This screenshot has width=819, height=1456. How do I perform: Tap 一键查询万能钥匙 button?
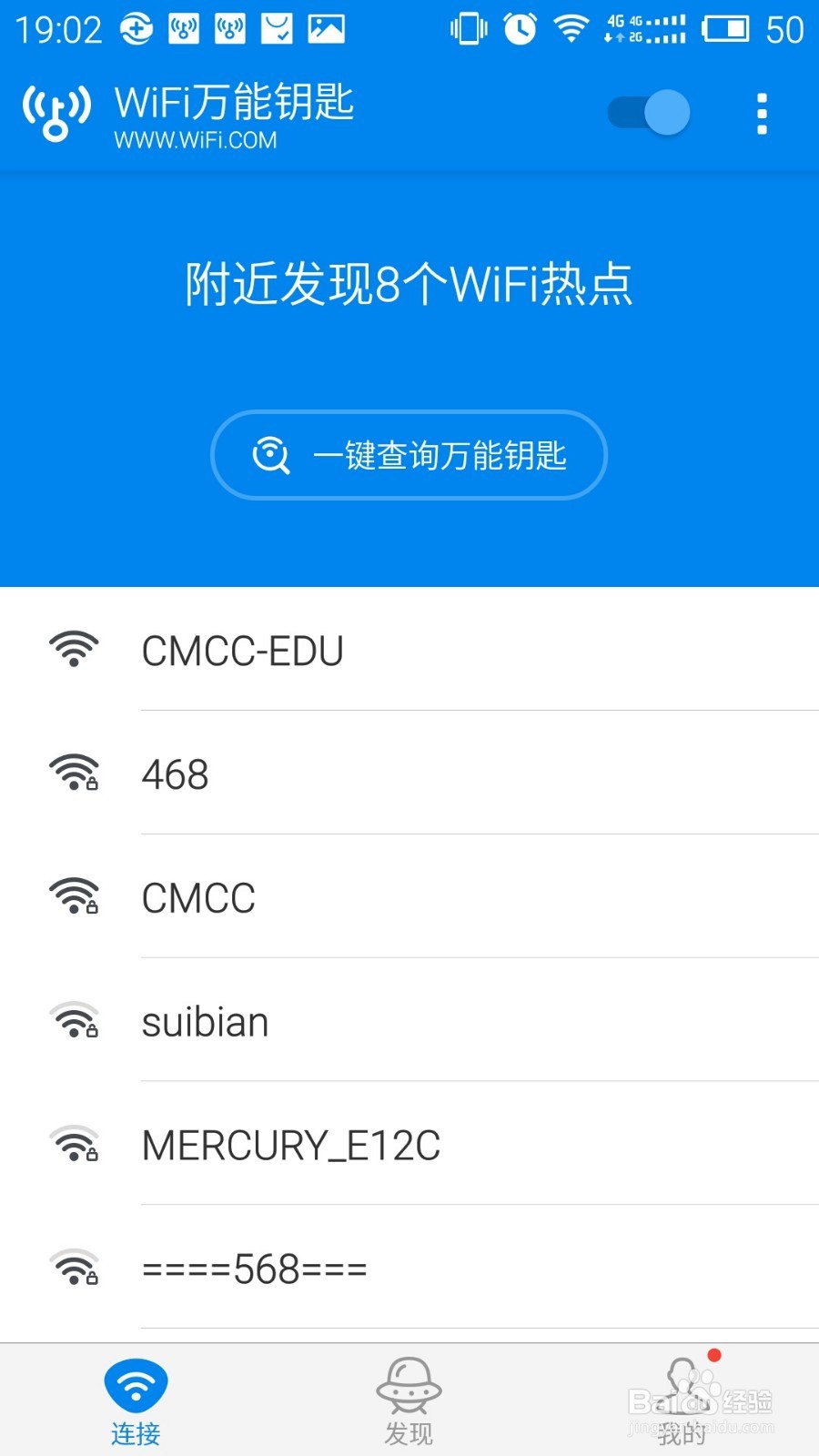click(409, 455)
